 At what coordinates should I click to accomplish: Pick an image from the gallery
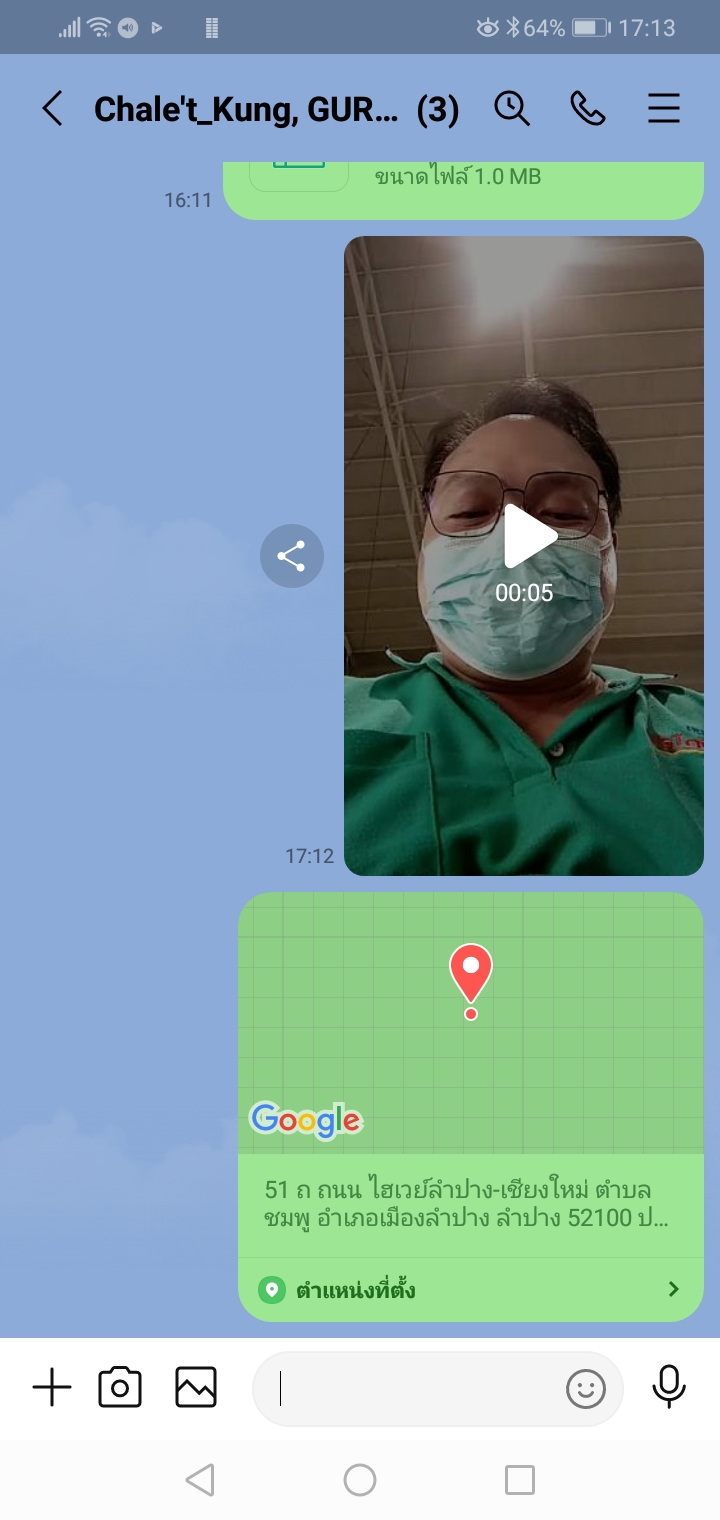[196, 1388]
